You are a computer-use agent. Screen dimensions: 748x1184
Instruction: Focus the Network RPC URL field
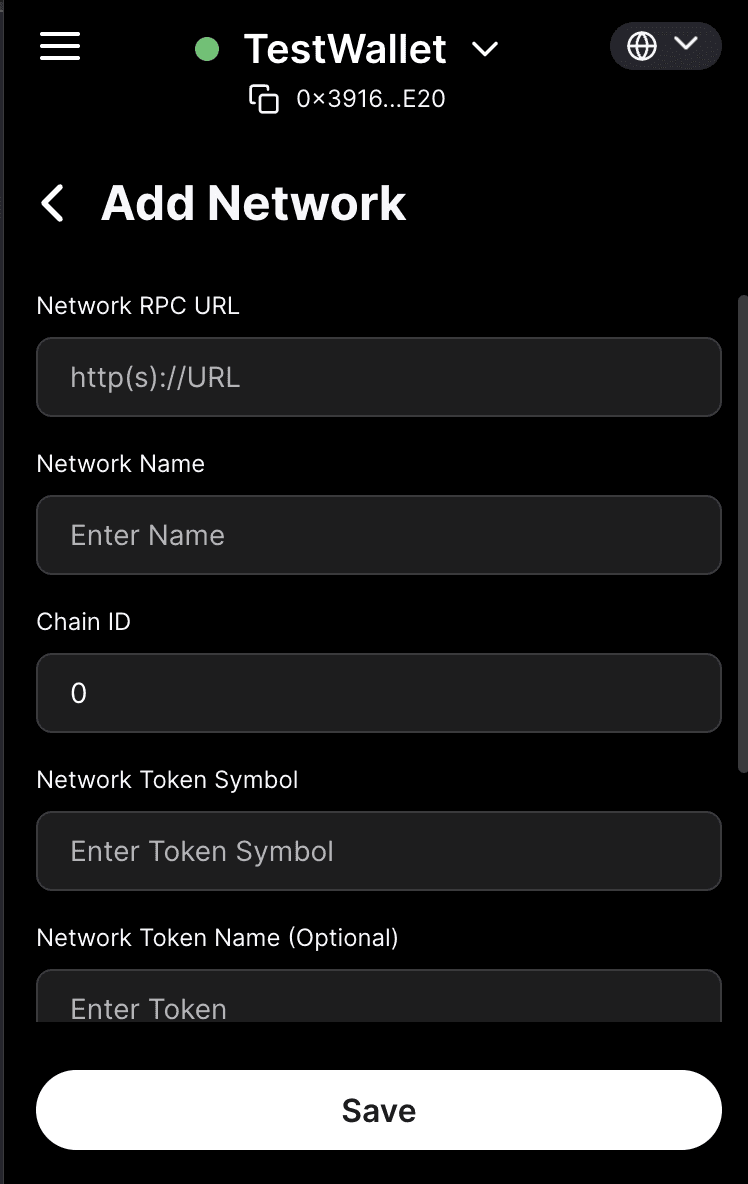click(x=378, y=377)
